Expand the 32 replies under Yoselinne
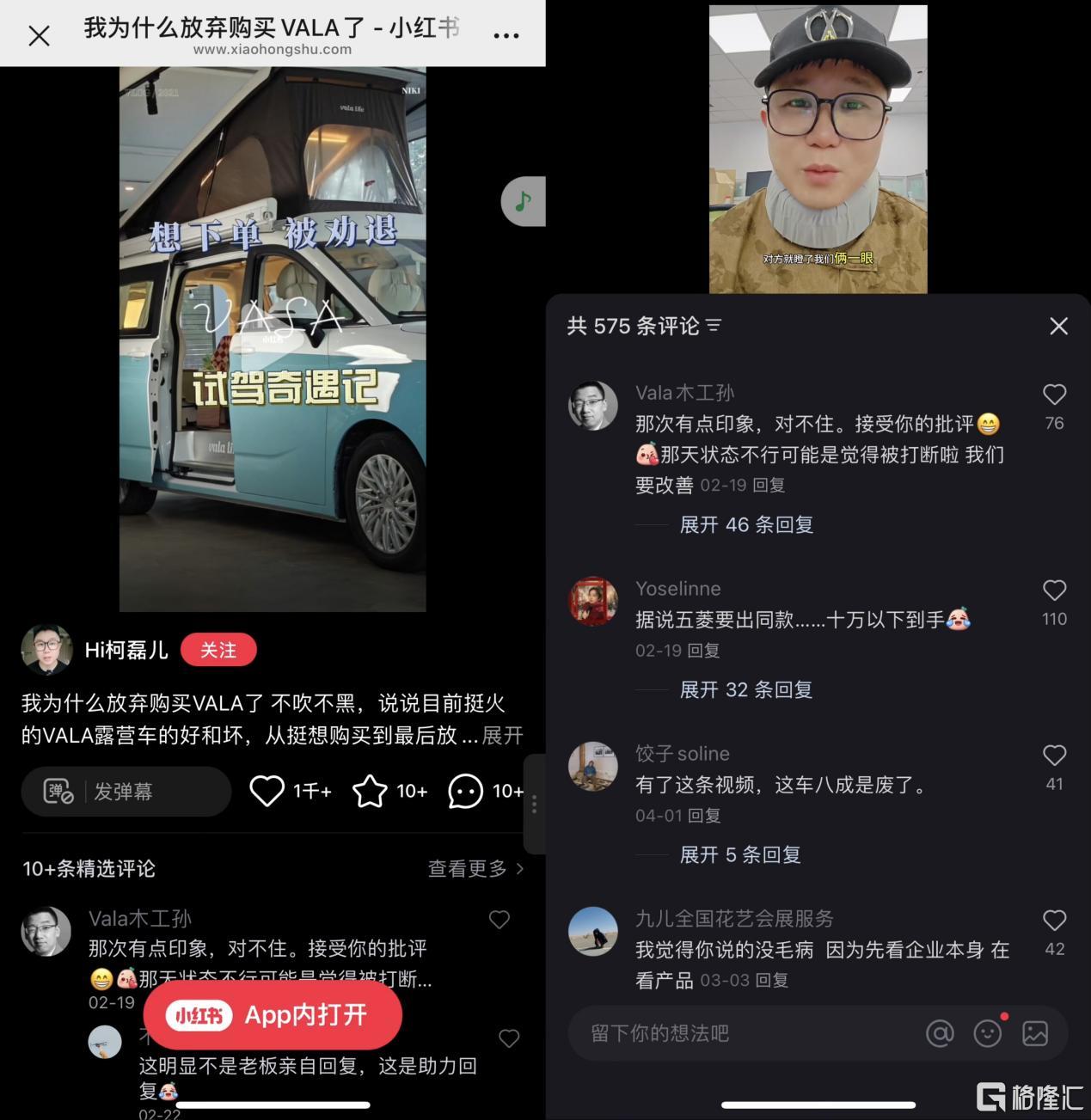The image size is (1091, 1120). (746, 689)
